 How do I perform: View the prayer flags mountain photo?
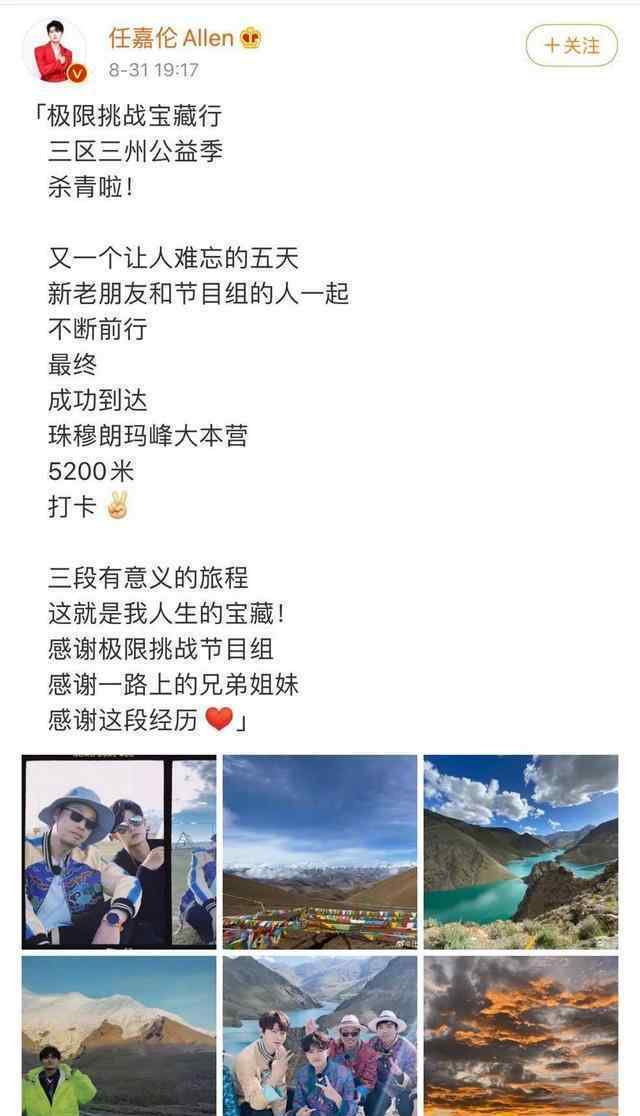click(x=320, y=852)
